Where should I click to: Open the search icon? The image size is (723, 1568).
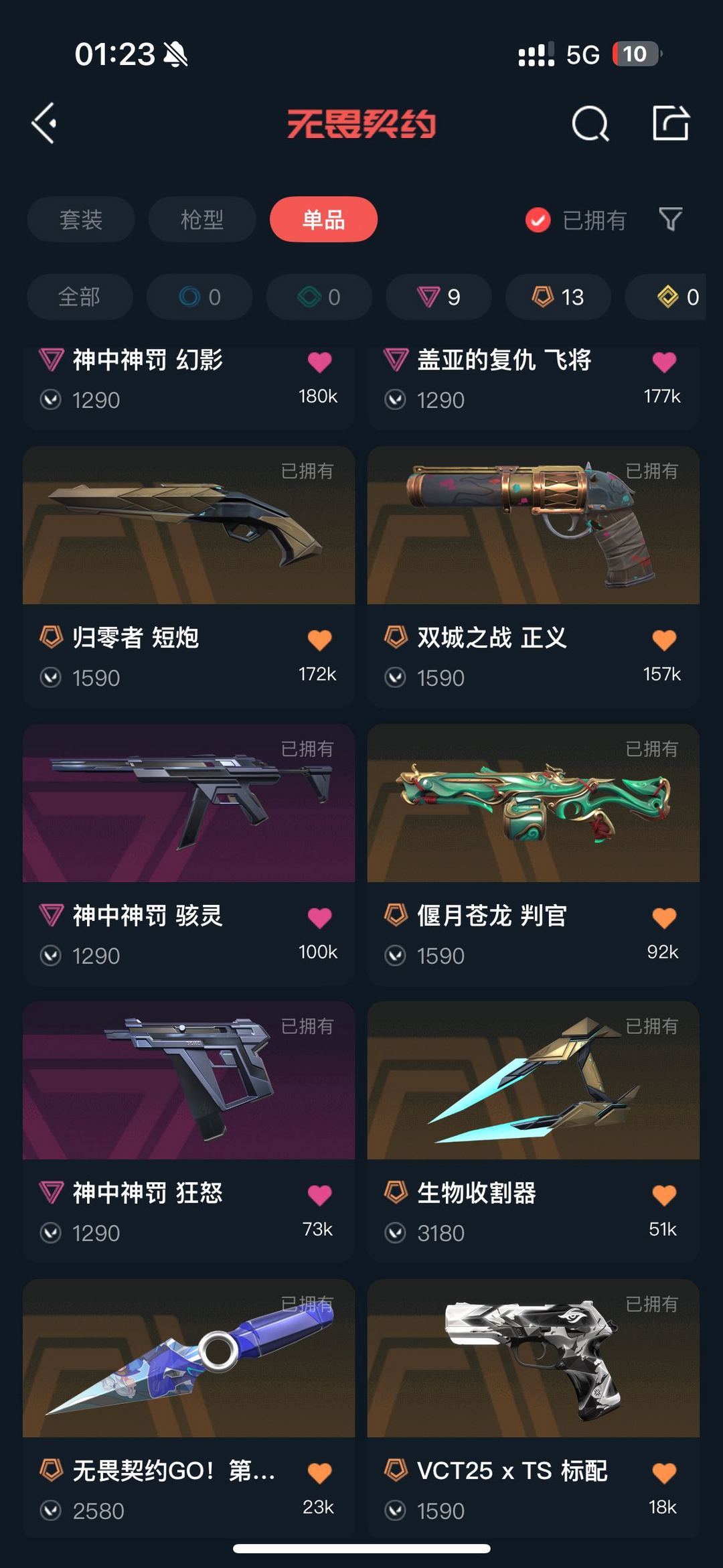[x=590, y=123]
